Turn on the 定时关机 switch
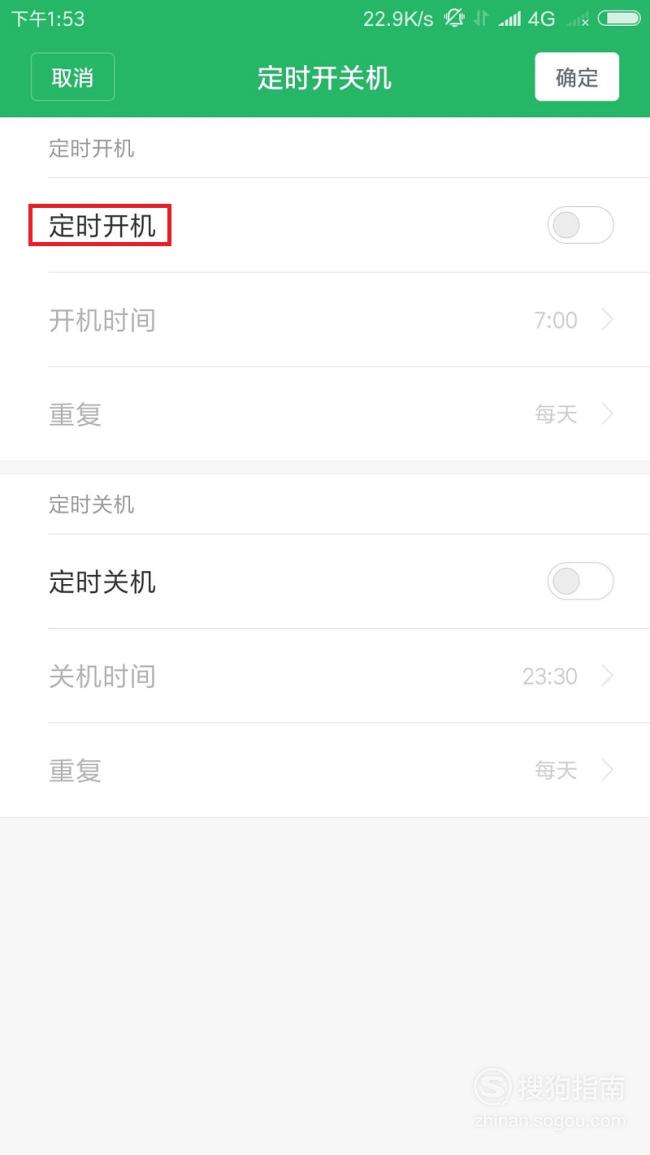The height and width of the screenshot is (1155, 650). point(580,581)
